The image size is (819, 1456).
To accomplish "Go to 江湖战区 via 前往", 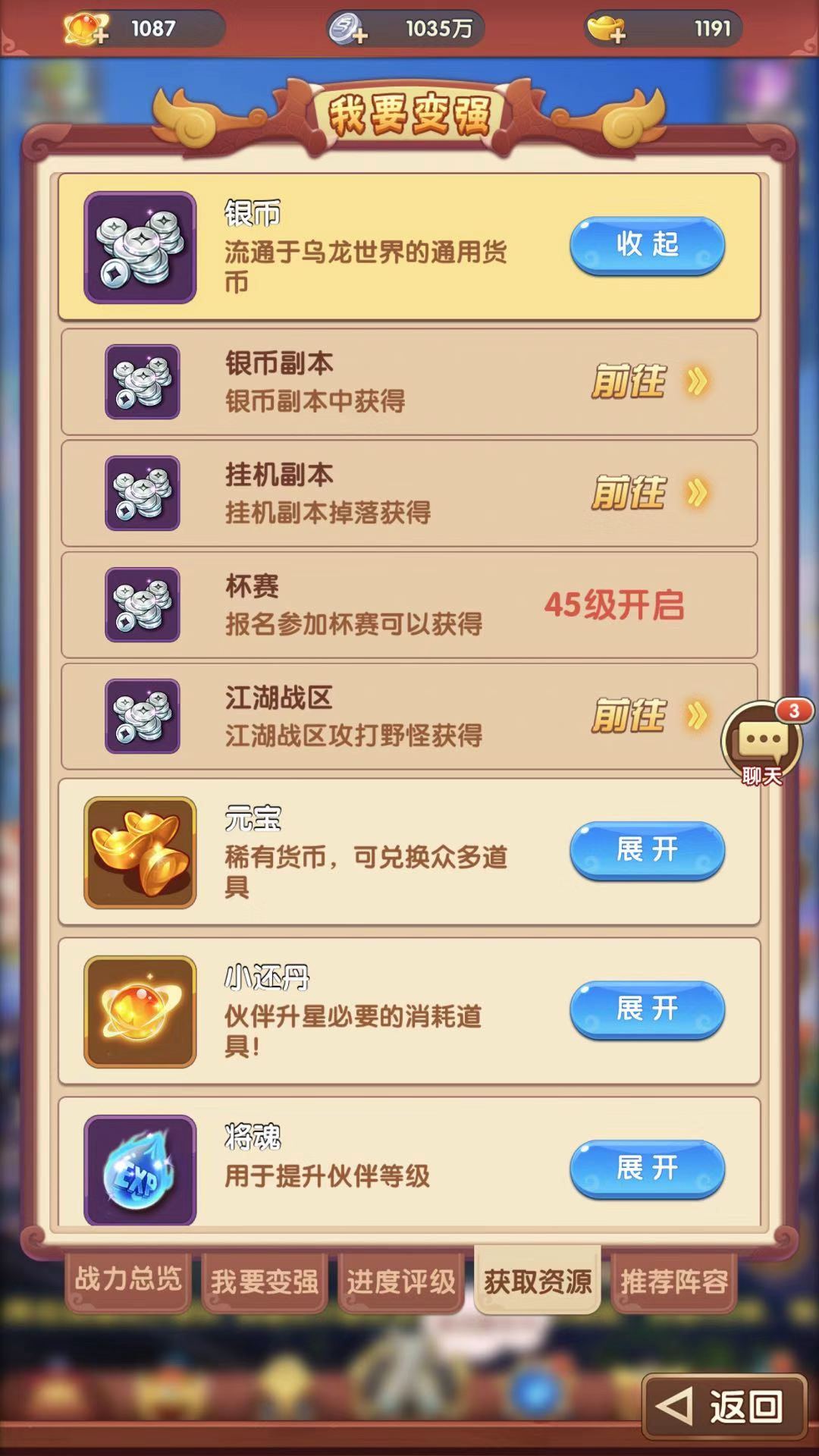I will [x=650, y=716].
